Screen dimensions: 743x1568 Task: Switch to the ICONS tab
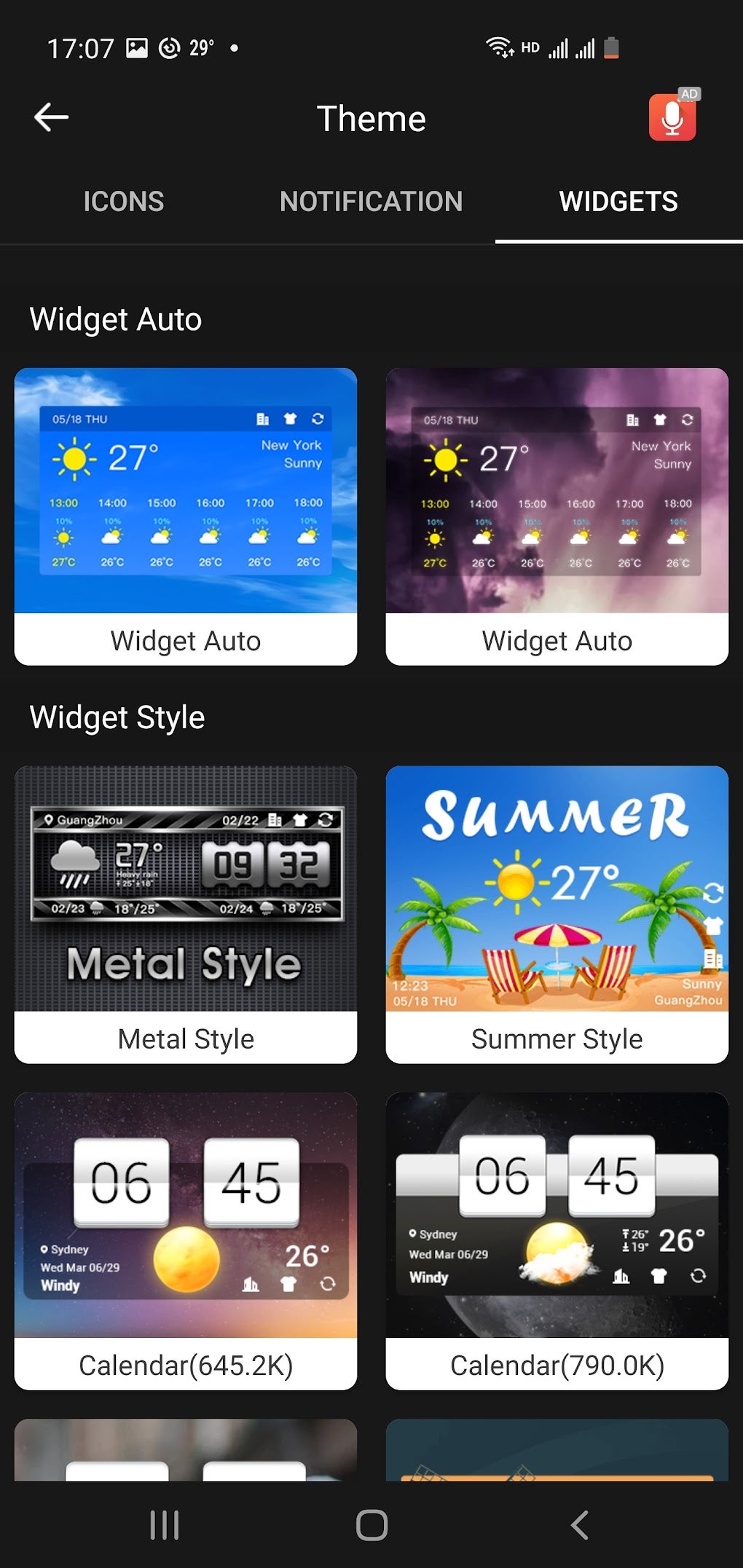coord(124,202)
